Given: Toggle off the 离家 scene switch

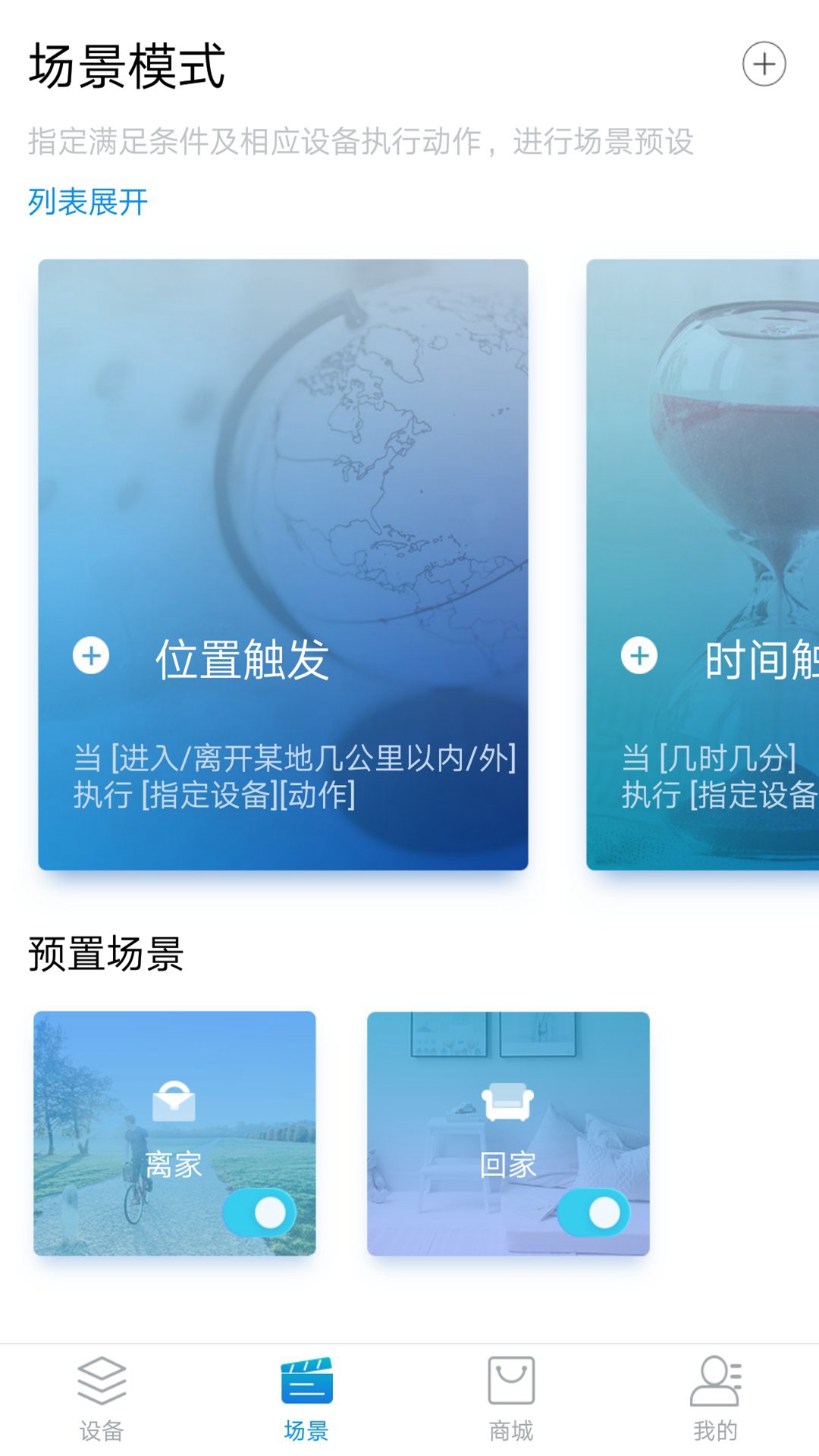Looking at the screenshot, I should (x=257, y=1212).
